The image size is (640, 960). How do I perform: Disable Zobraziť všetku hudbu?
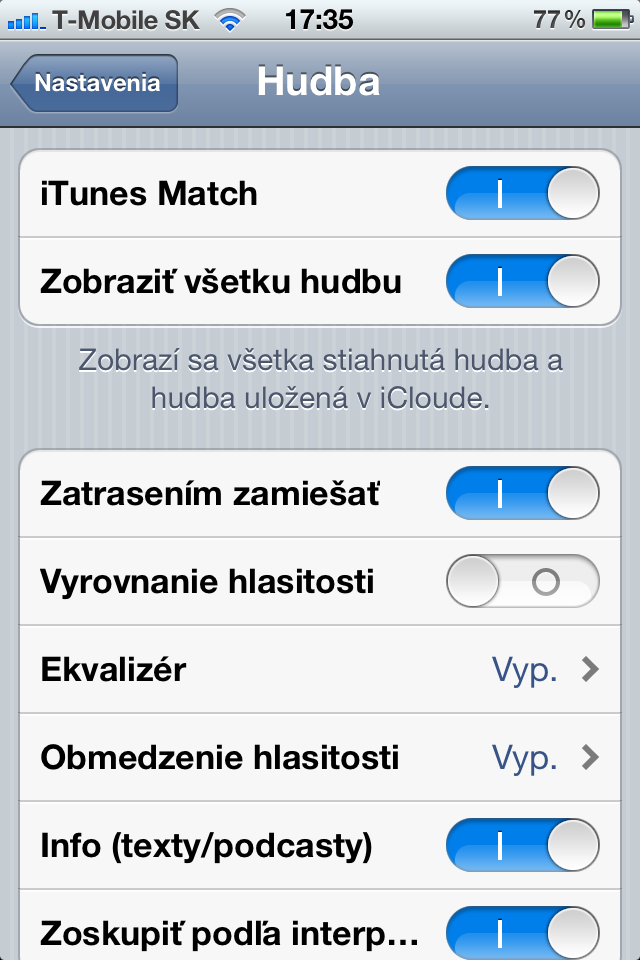click(x=522, y=281)
